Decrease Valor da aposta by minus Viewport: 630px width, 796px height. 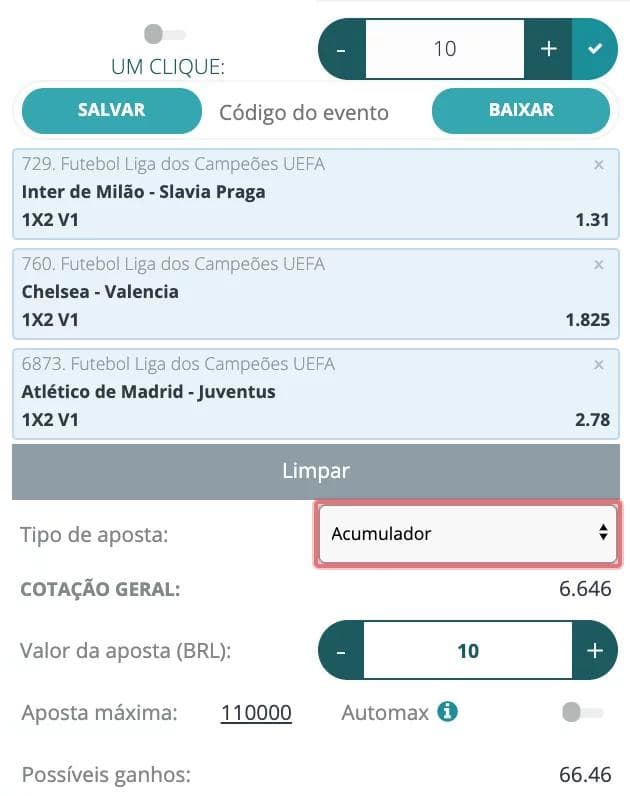point(341,651)
